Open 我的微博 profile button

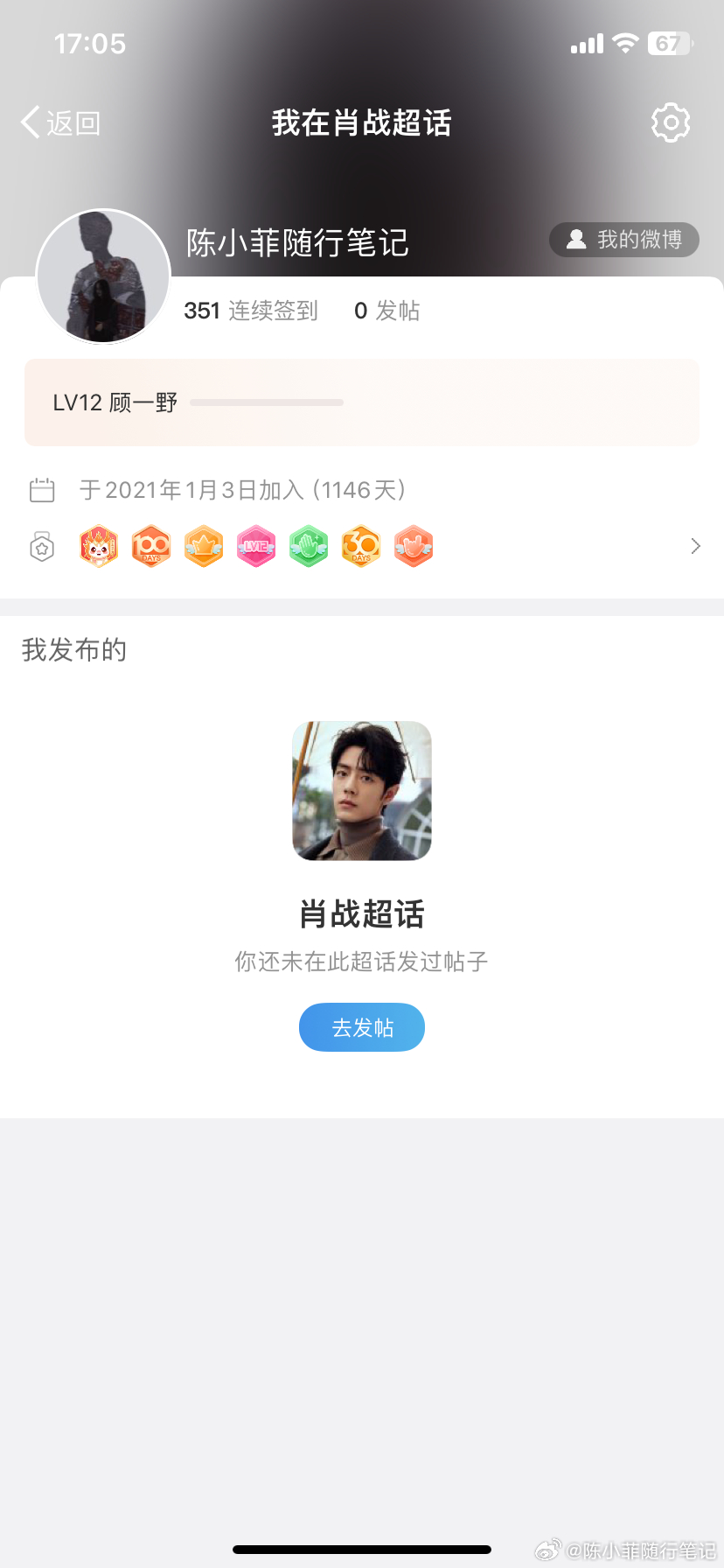coord(624,240)
